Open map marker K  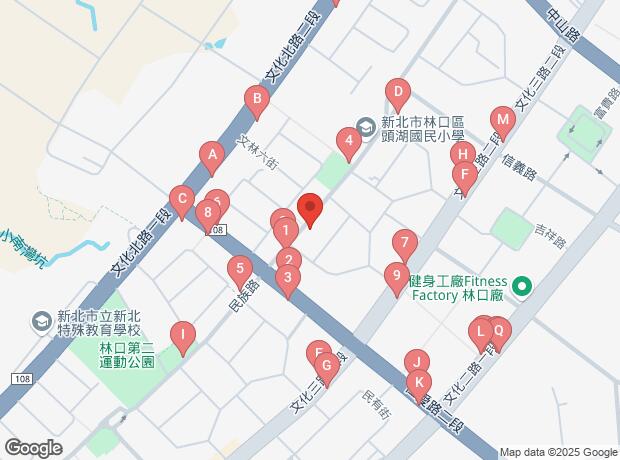[x=421, y=383]
